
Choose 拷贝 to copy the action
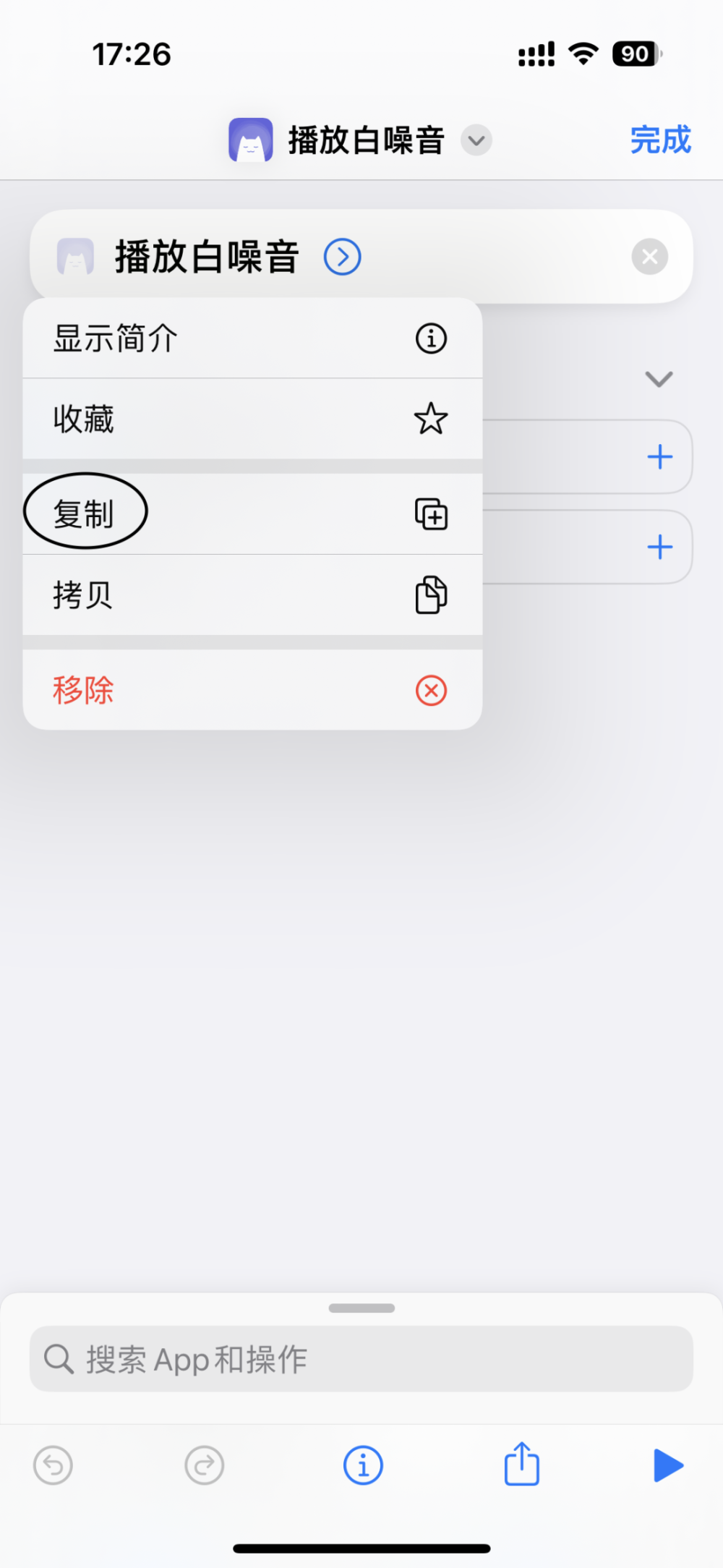click(252, 595)
